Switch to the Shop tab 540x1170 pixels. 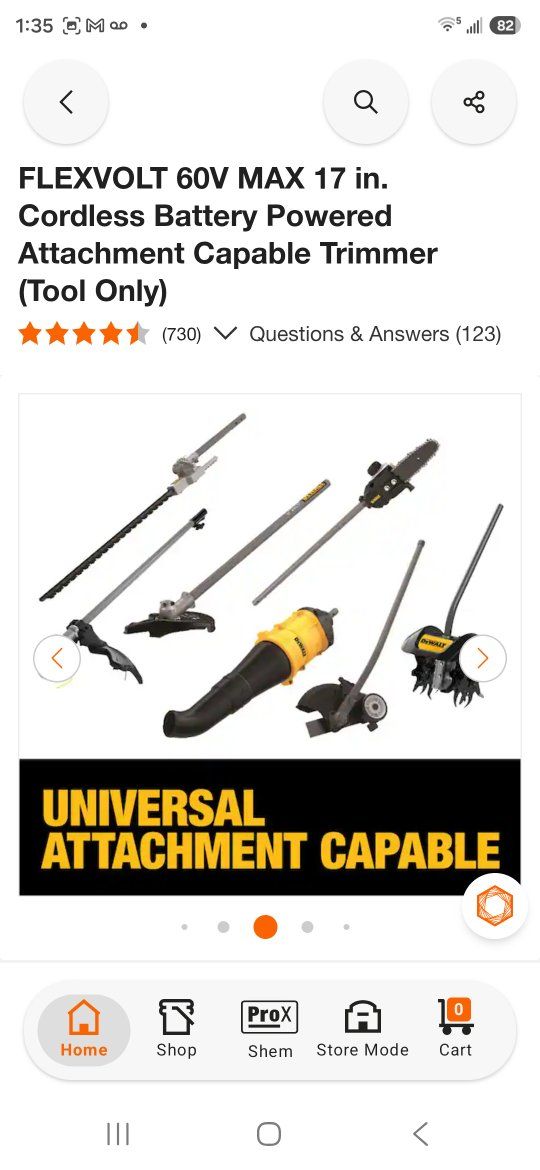coord(176,1030)
